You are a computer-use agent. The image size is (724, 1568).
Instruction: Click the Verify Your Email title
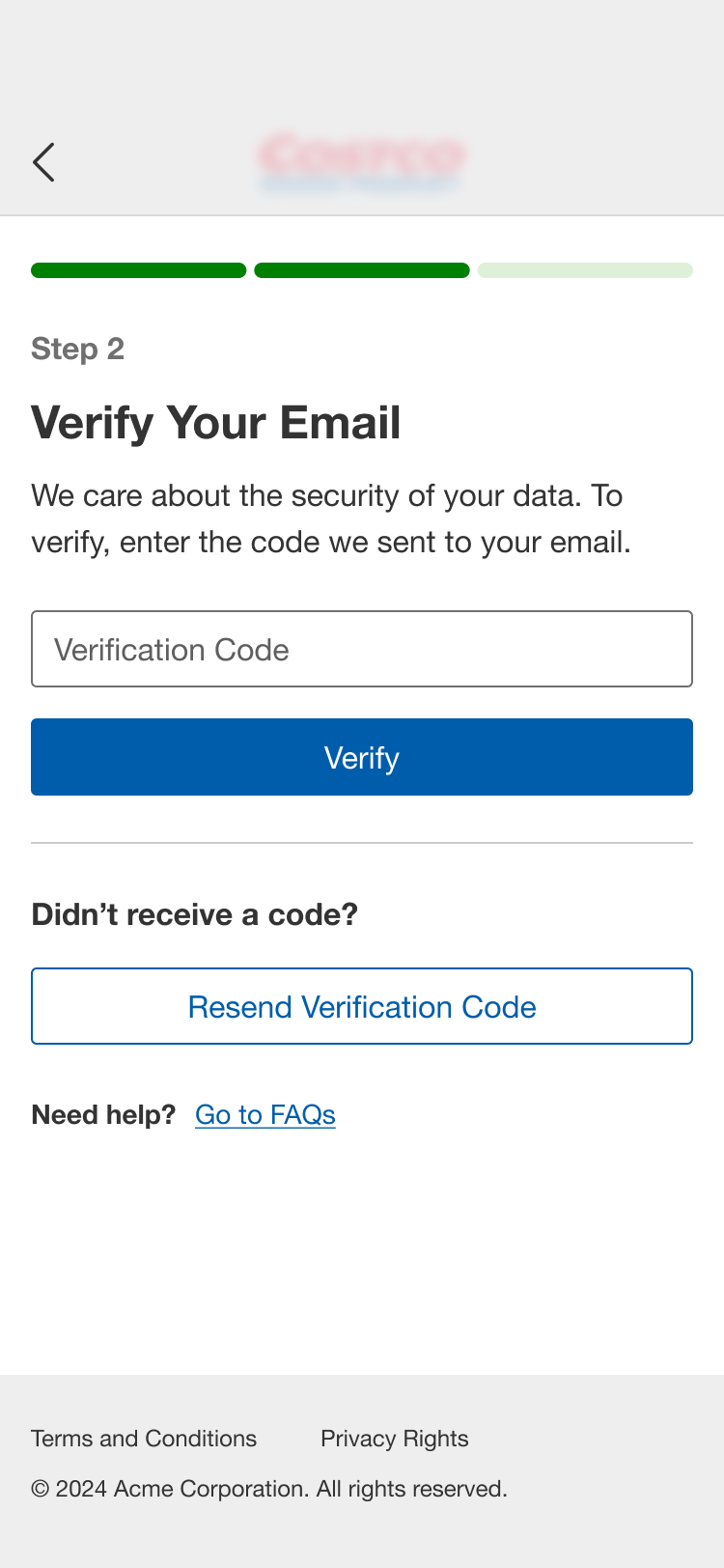coord(215,422)
